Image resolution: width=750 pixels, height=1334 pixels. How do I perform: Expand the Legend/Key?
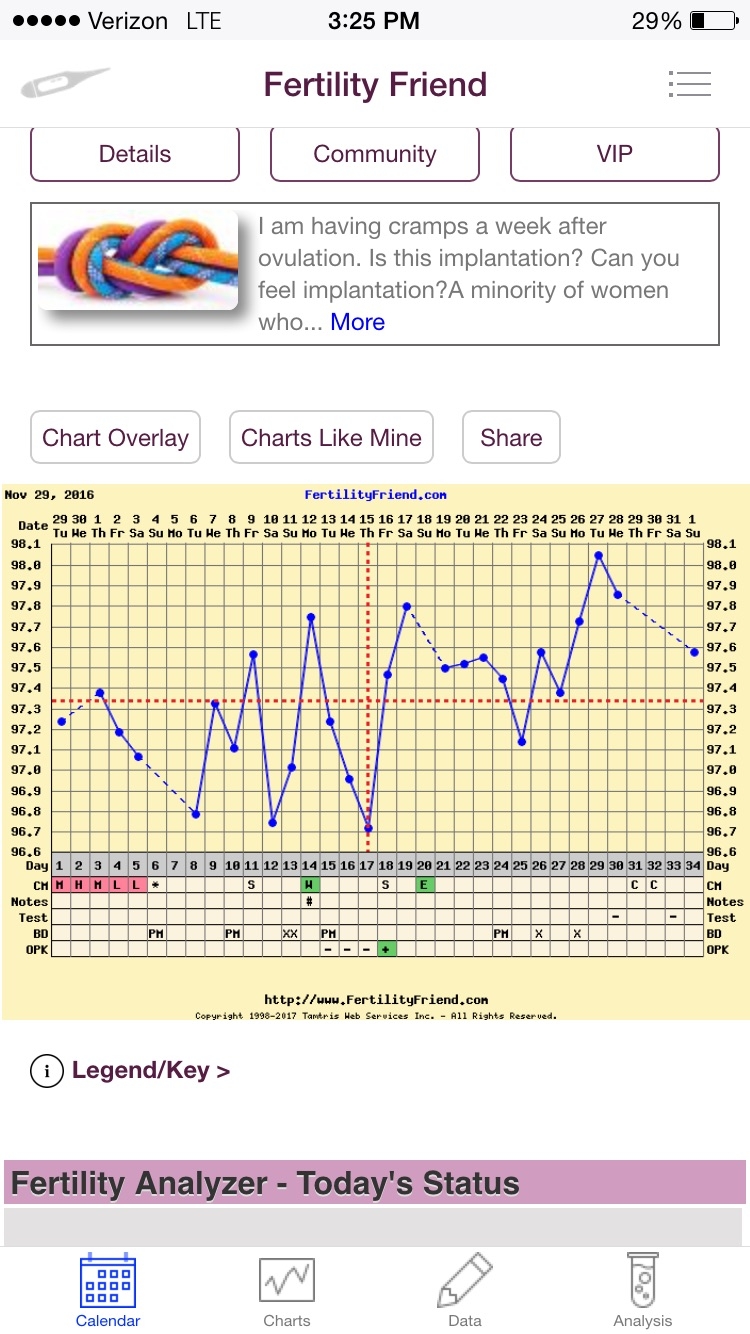coord(150,1071)
